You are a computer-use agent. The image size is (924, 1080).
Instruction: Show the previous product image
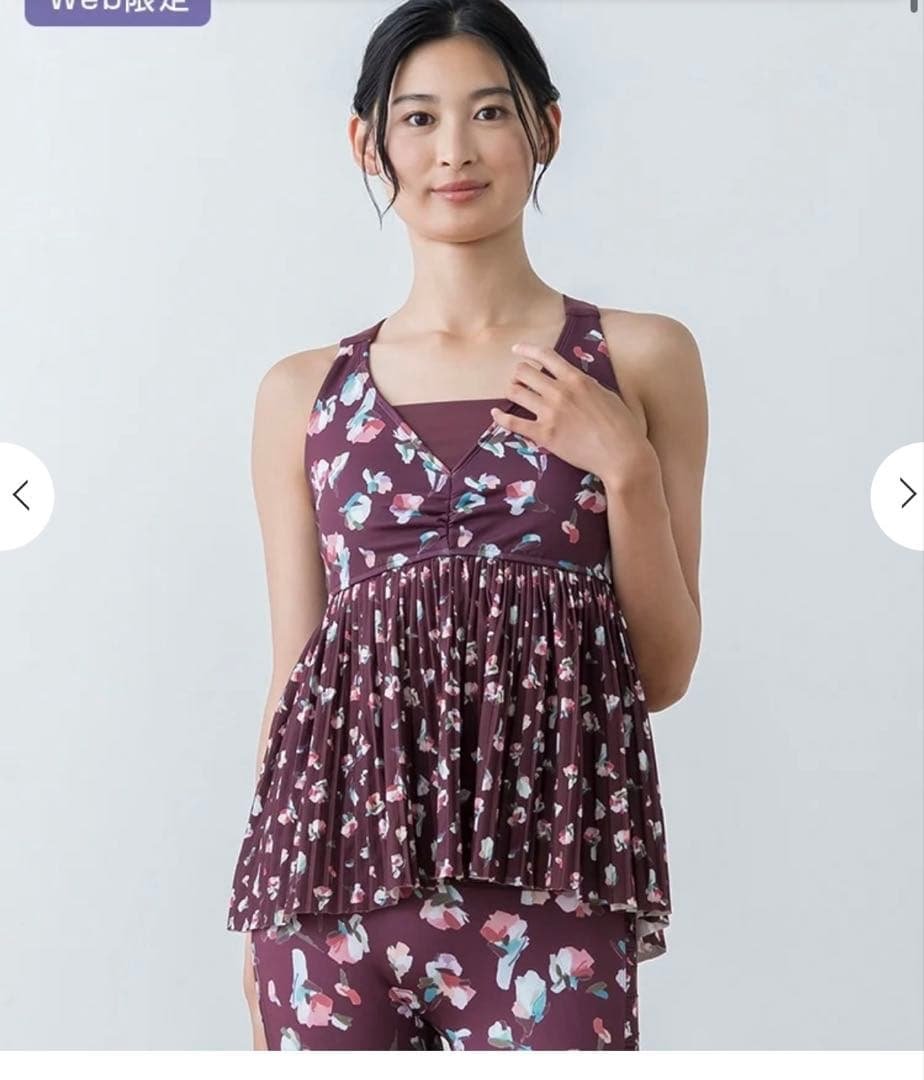(x=22, y=495)
